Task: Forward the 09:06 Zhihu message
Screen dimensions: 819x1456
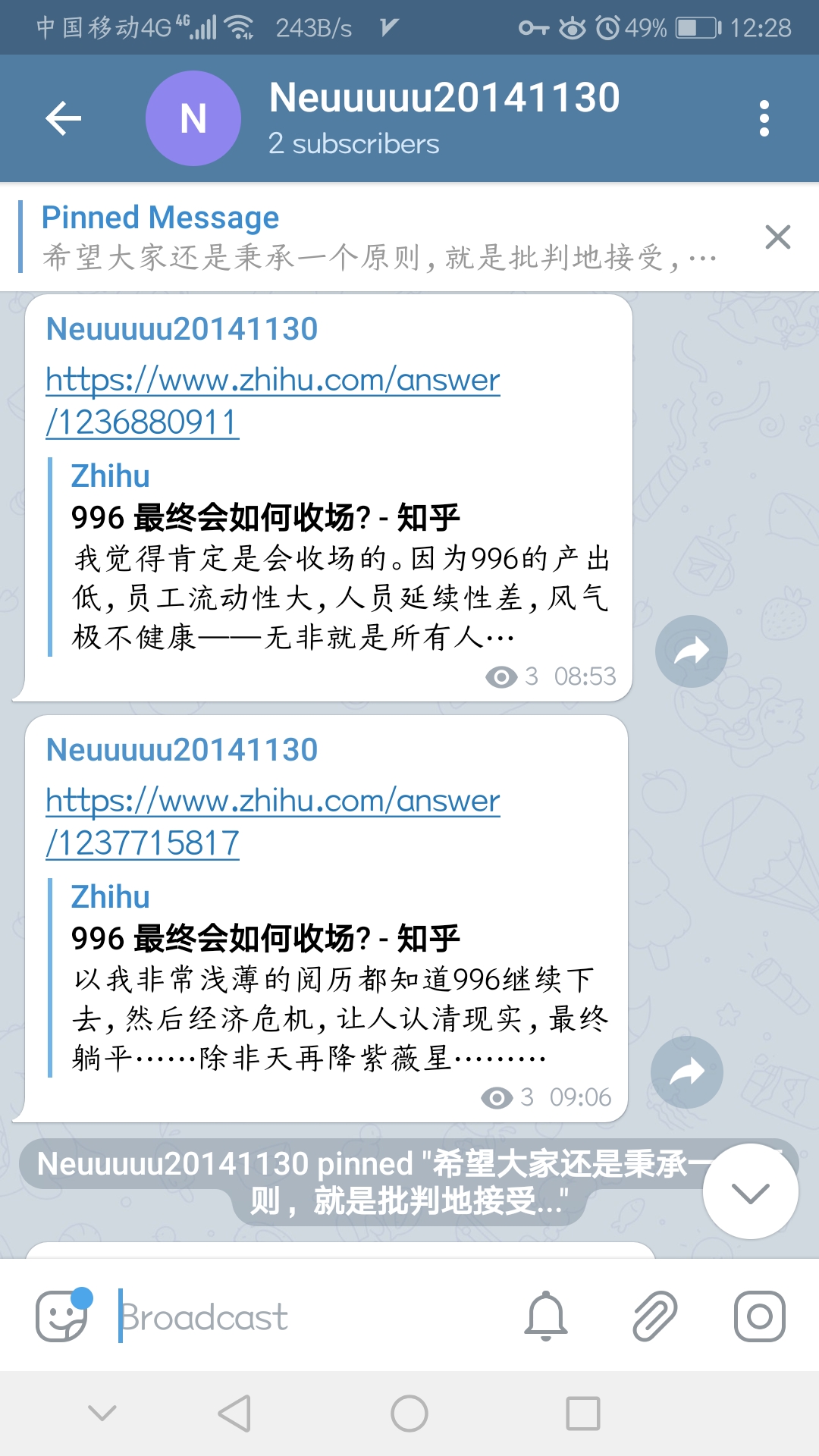Action: pos(686,1072)
